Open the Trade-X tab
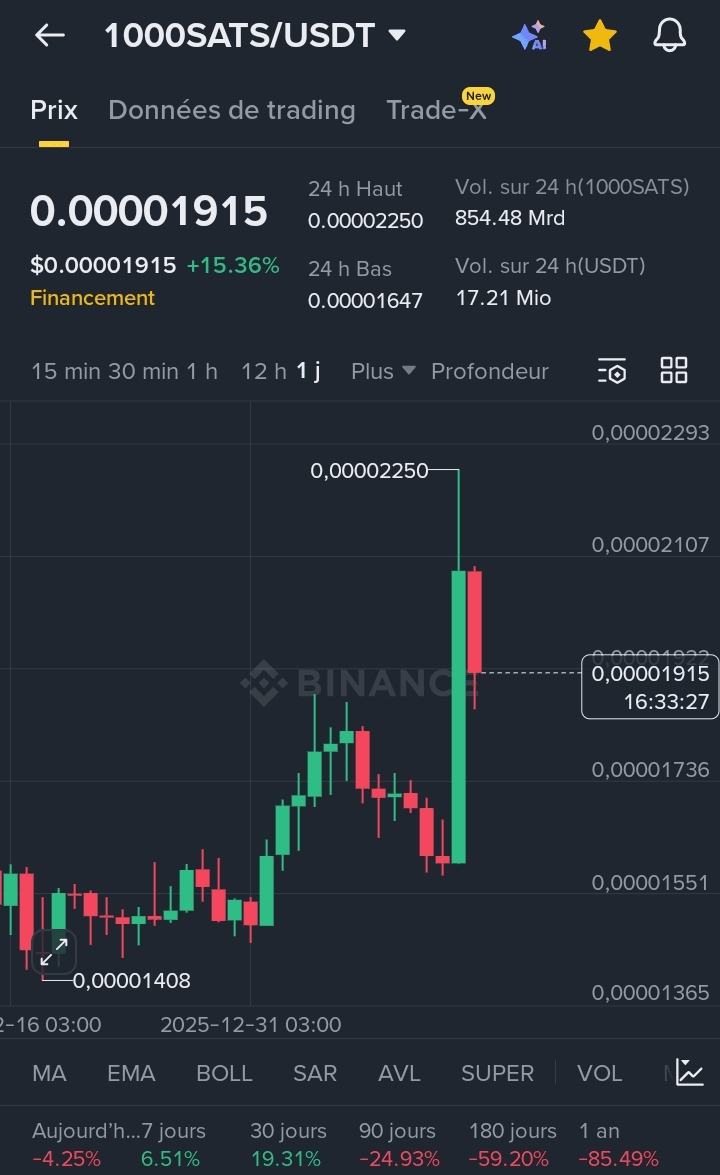The image size is (720, 1175). [x=436, y=110]
